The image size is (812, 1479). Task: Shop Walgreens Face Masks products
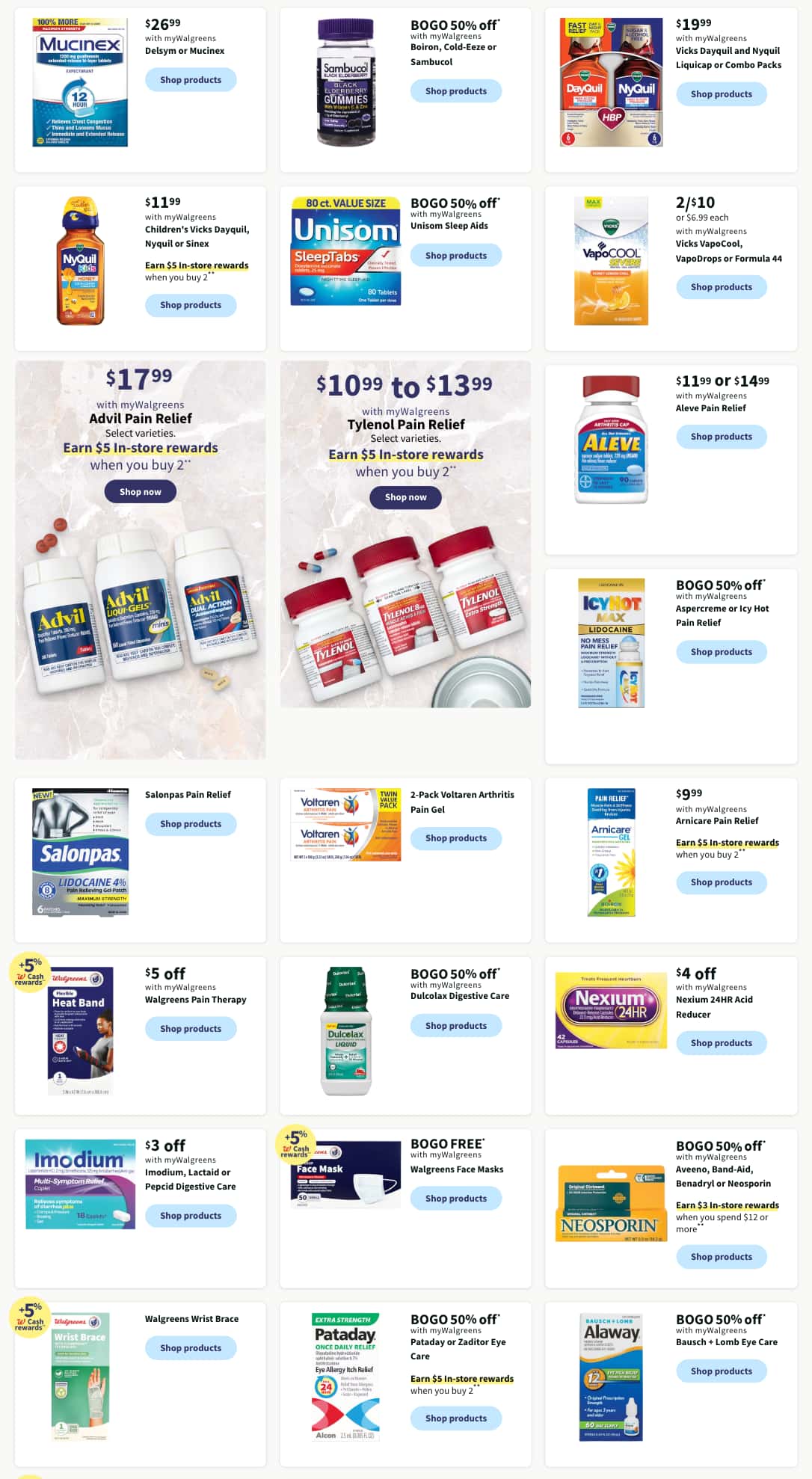pos(456,1199)
